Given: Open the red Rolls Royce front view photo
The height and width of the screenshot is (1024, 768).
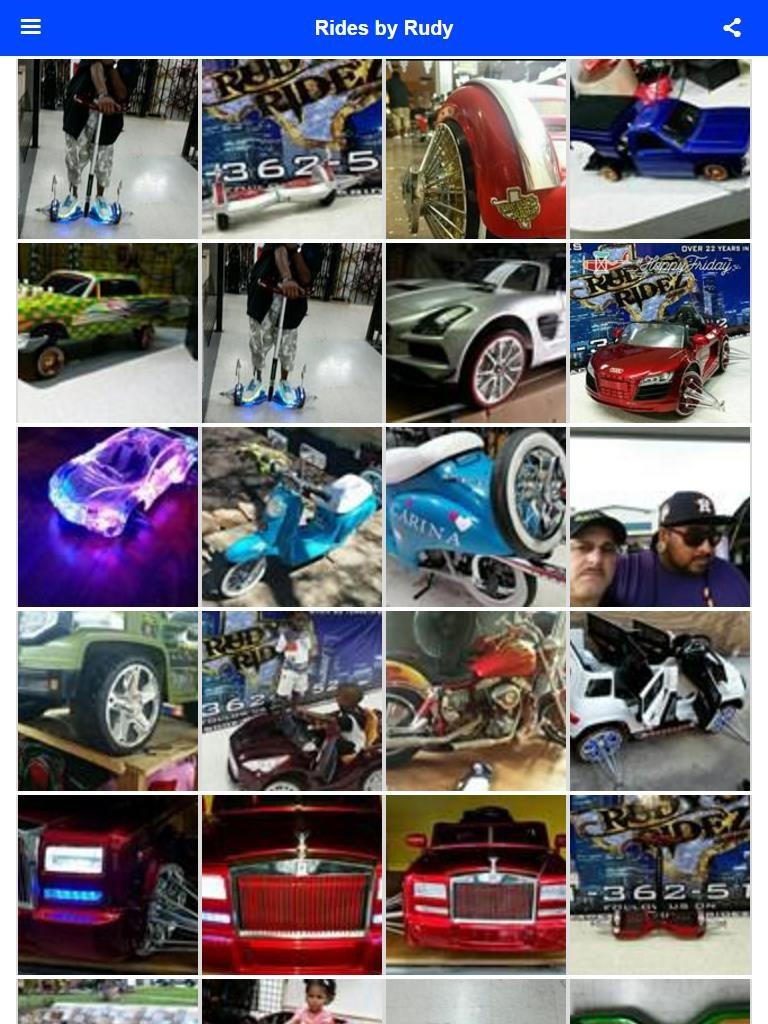Looking at the screenshot, I should [476, 885].
